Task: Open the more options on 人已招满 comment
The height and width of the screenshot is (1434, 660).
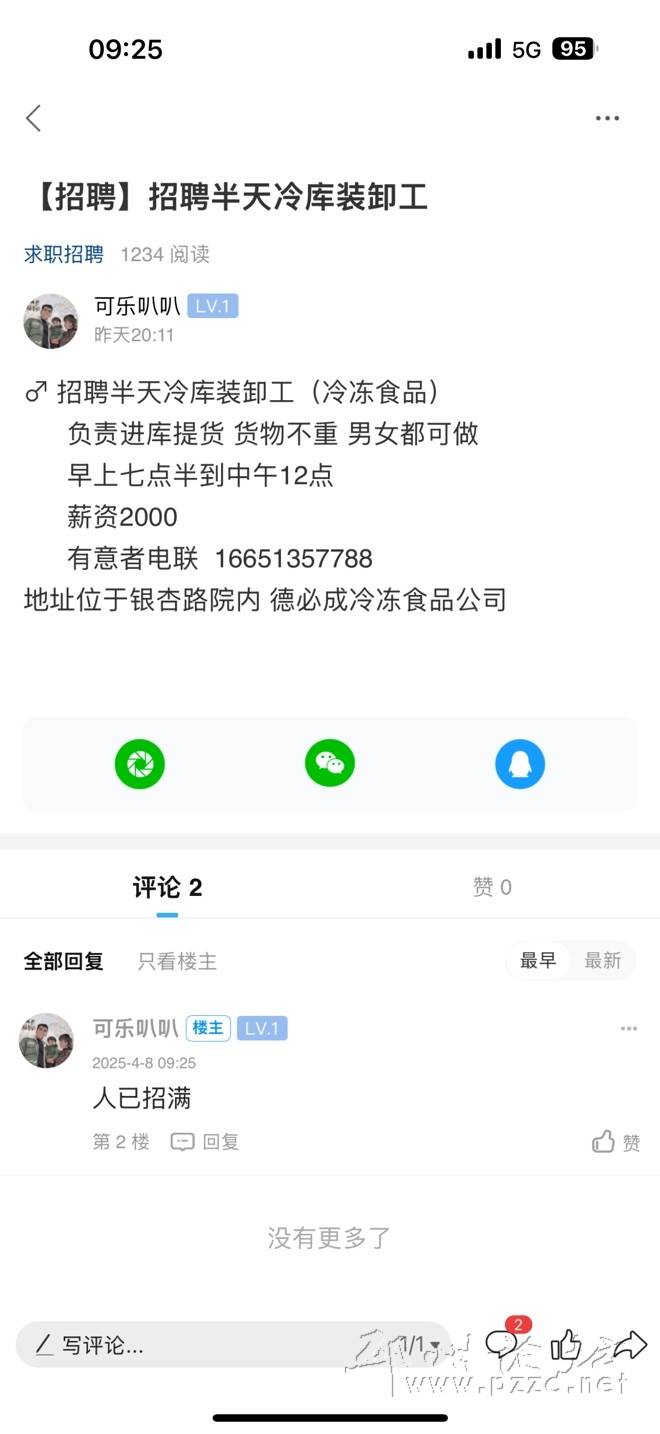Action: click(628, 1029)
